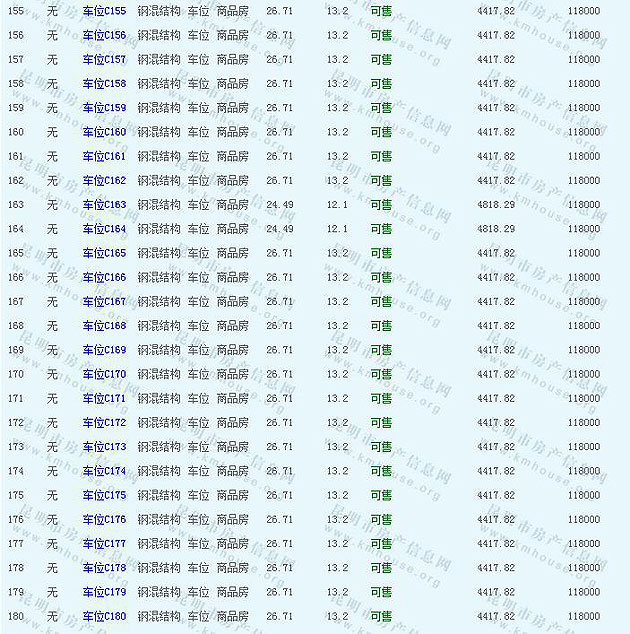The width and height of the screenshot is (630, 634).
Task: Select the 车位C172 link
Action: [x=104, y=423]
